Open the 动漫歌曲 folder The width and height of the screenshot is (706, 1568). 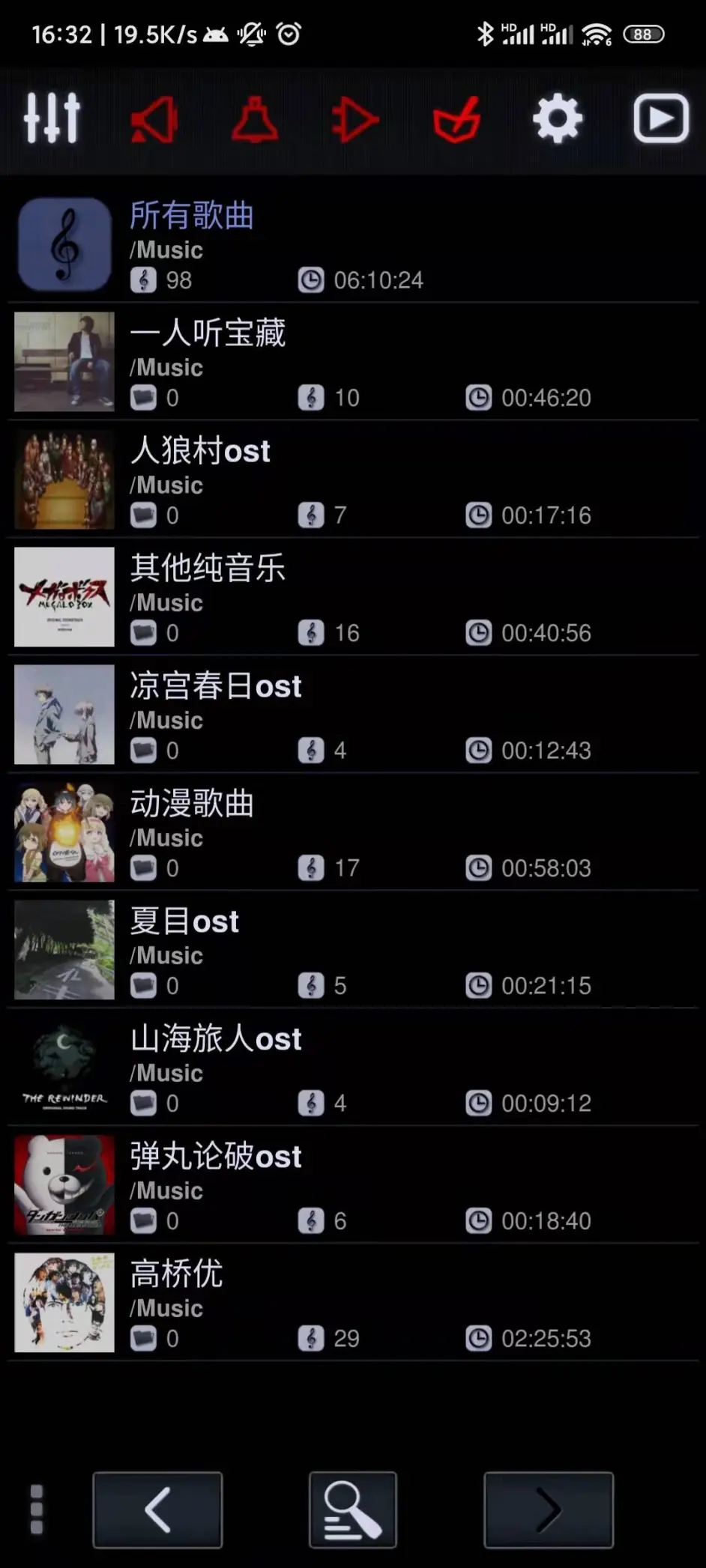pyautogui.click(x=193, y=804)
